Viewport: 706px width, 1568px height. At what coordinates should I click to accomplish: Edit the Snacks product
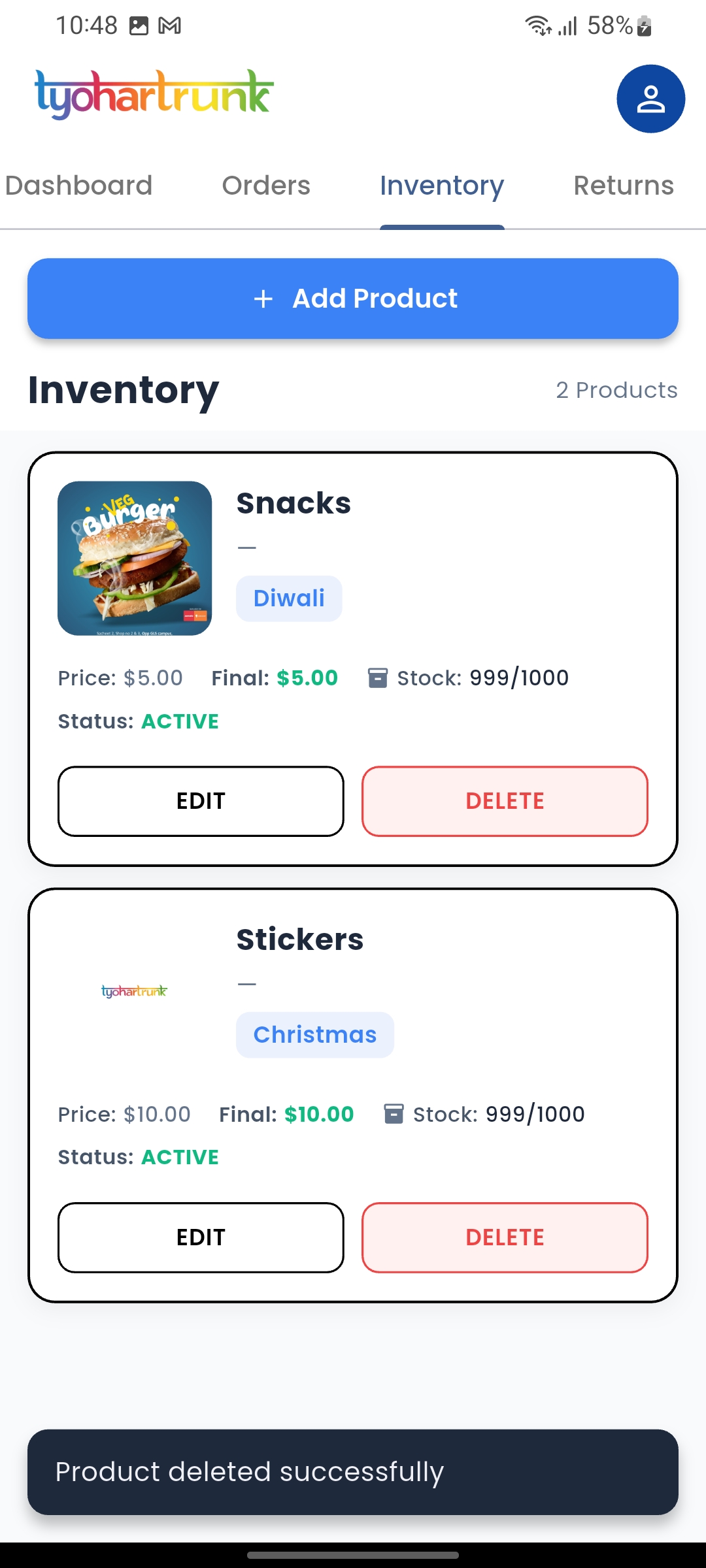(x=200, y=801)
